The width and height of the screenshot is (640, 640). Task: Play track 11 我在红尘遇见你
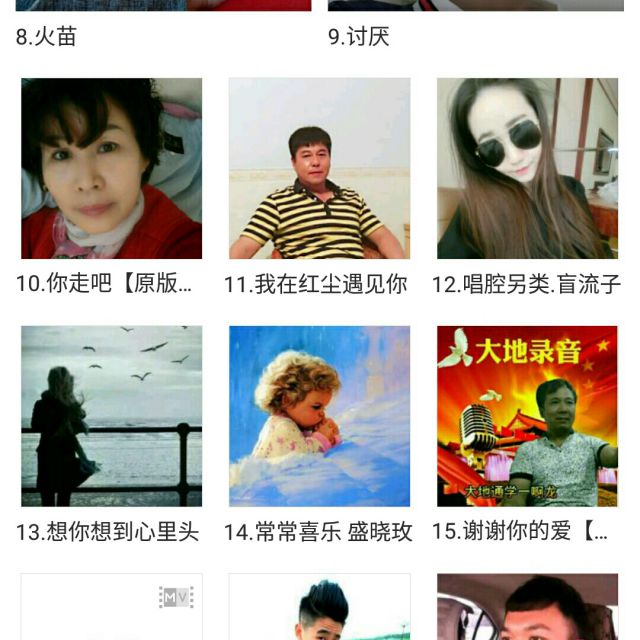click(x=319, y=169)
